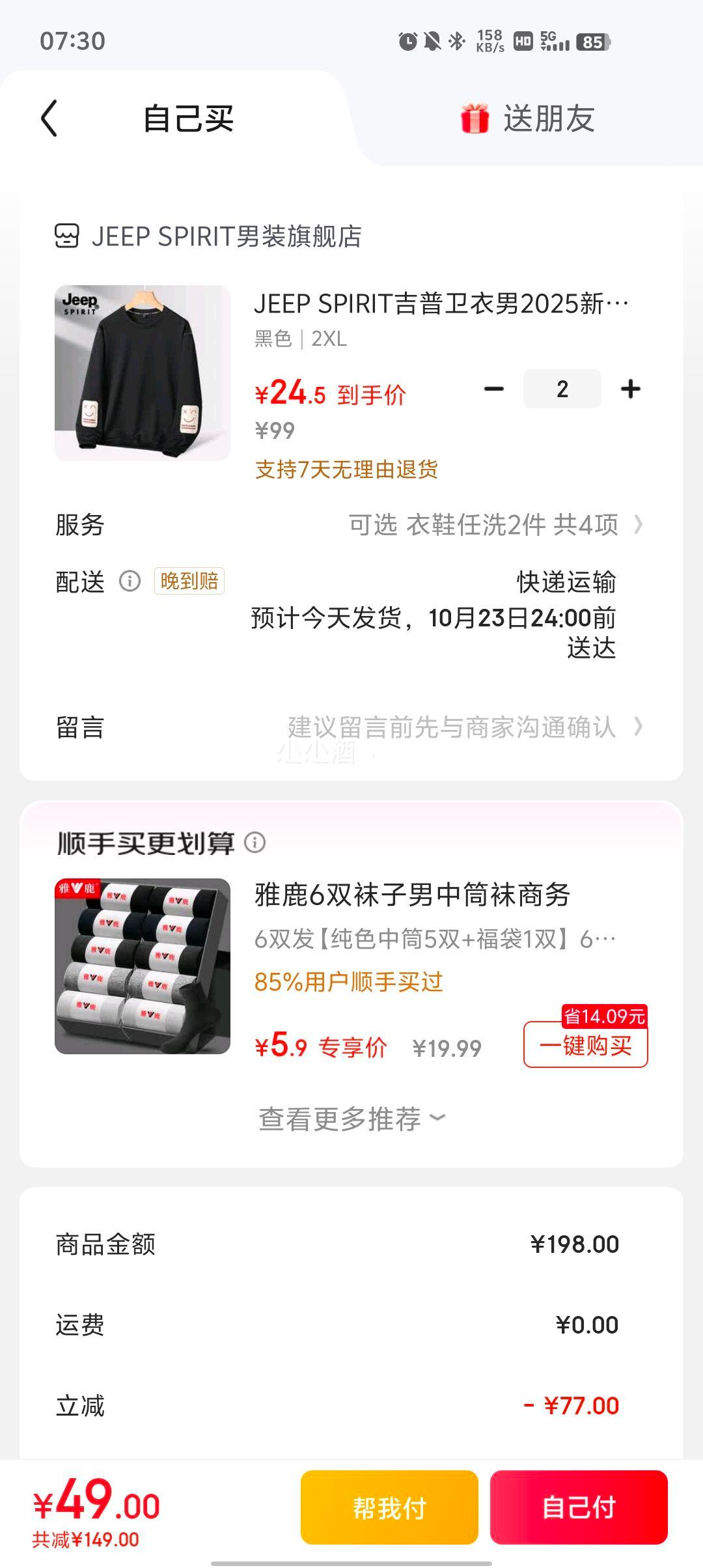Decrease sweatshirt quantity with minus button
Viewport: 703px width, 1568px height.
point(494,389)
